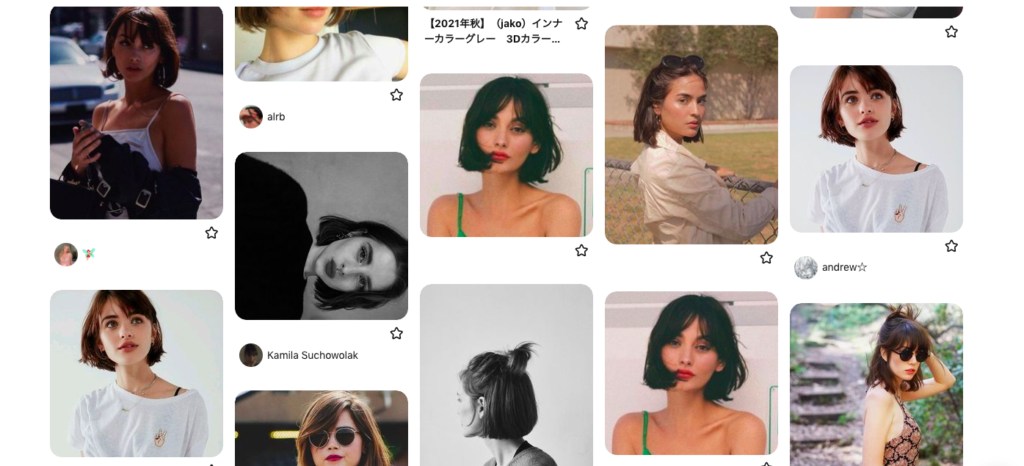Open alrb's profile
1024x466 pixels.
pyautogui.click(x=275, y=117)
